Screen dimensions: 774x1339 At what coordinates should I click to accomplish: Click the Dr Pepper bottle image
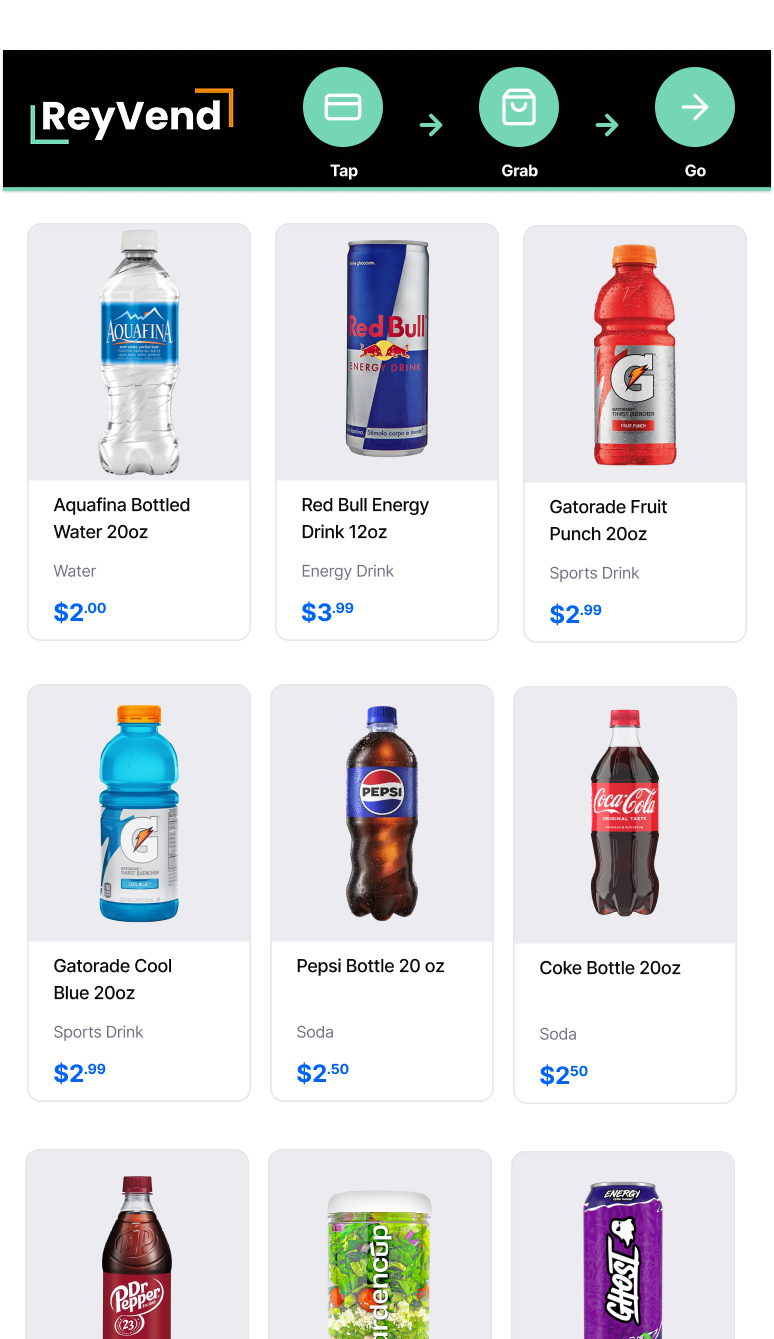coord(137,1260)
